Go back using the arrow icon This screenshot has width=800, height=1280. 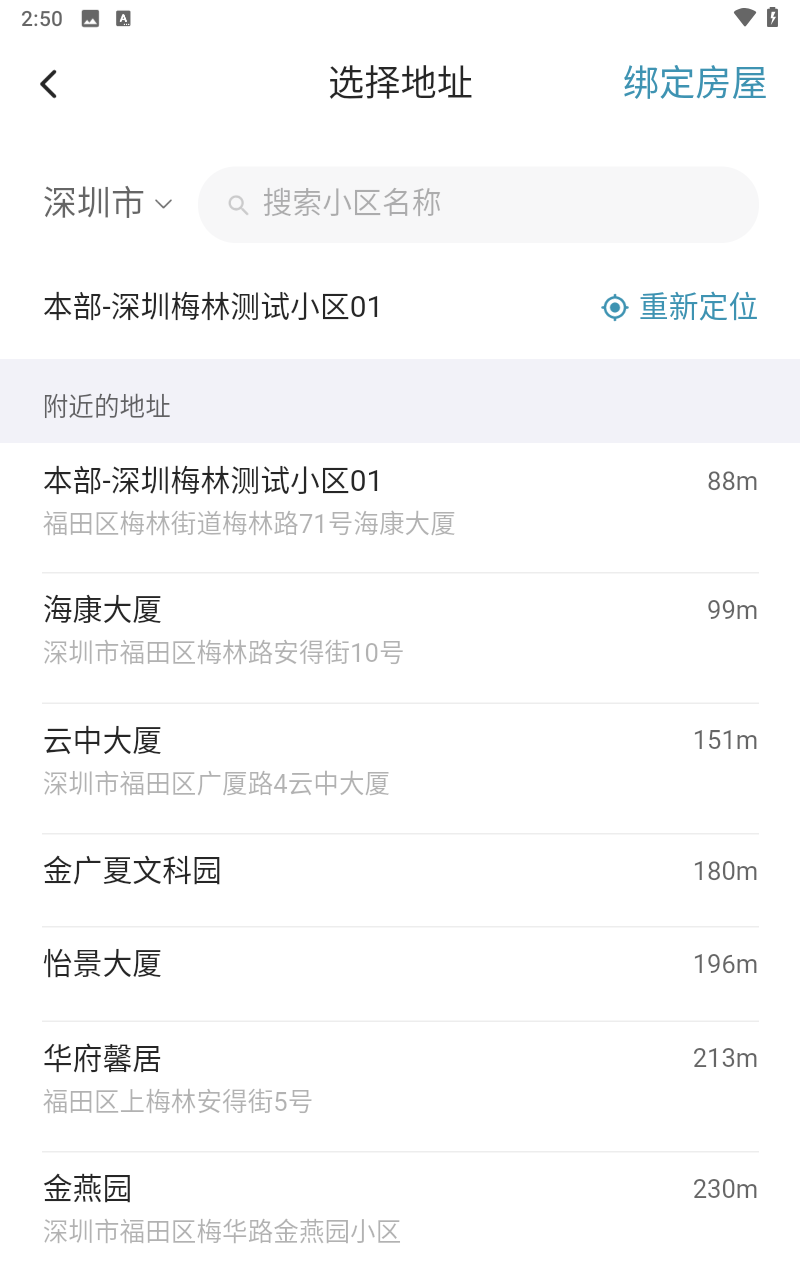click(x=49, y=84)
